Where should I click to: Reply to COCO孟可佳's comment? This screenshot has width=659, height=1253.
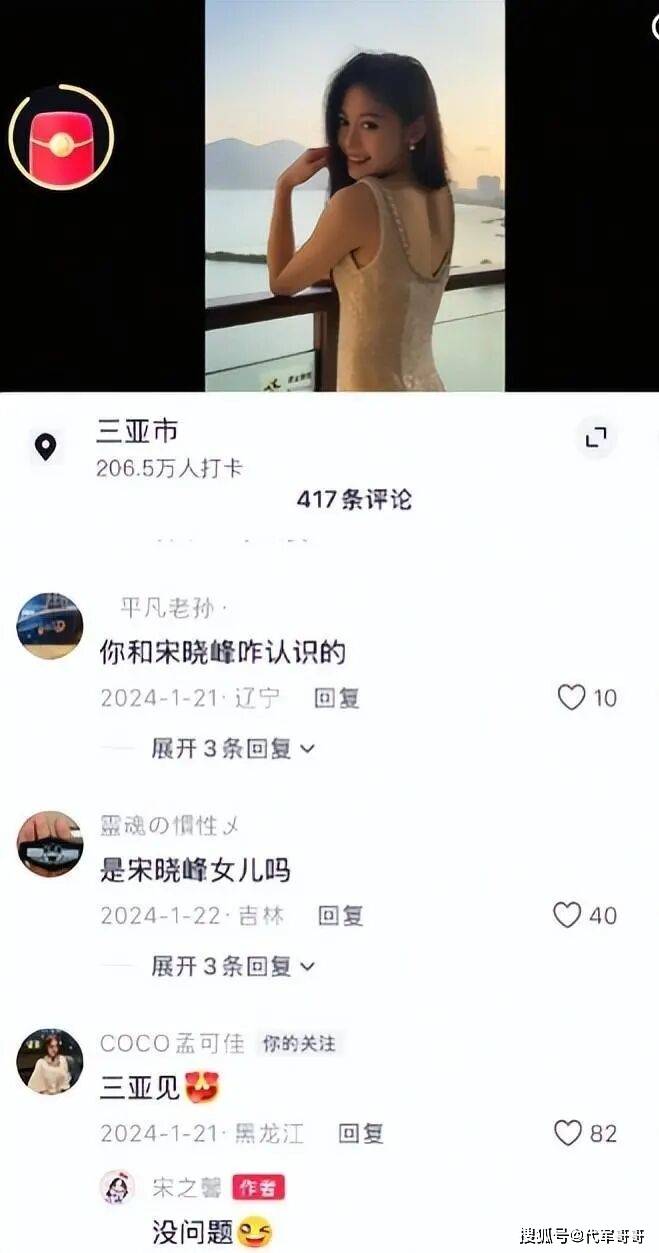(x=360, y=1133)
